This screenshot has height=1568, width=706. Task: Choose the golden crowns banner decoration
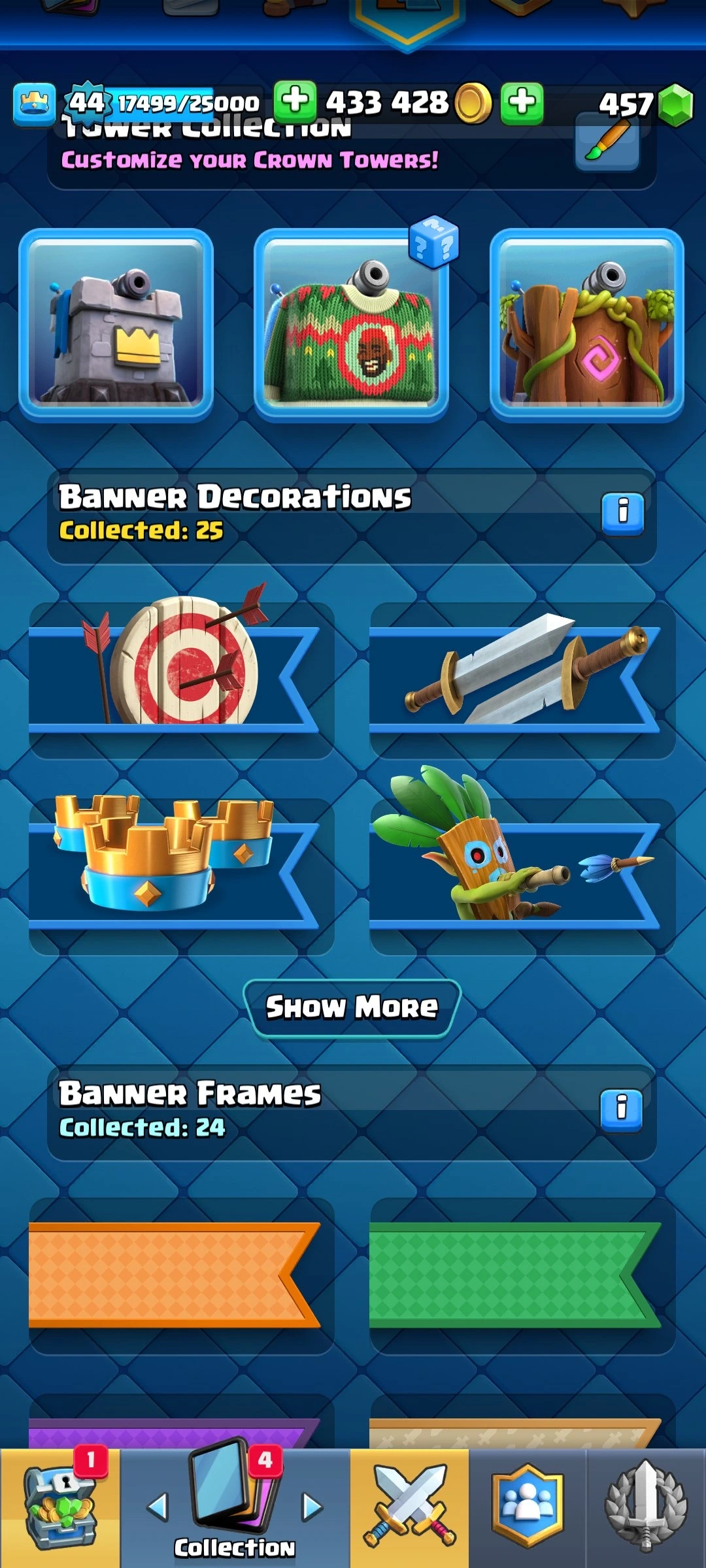click(x=181, y=875)
